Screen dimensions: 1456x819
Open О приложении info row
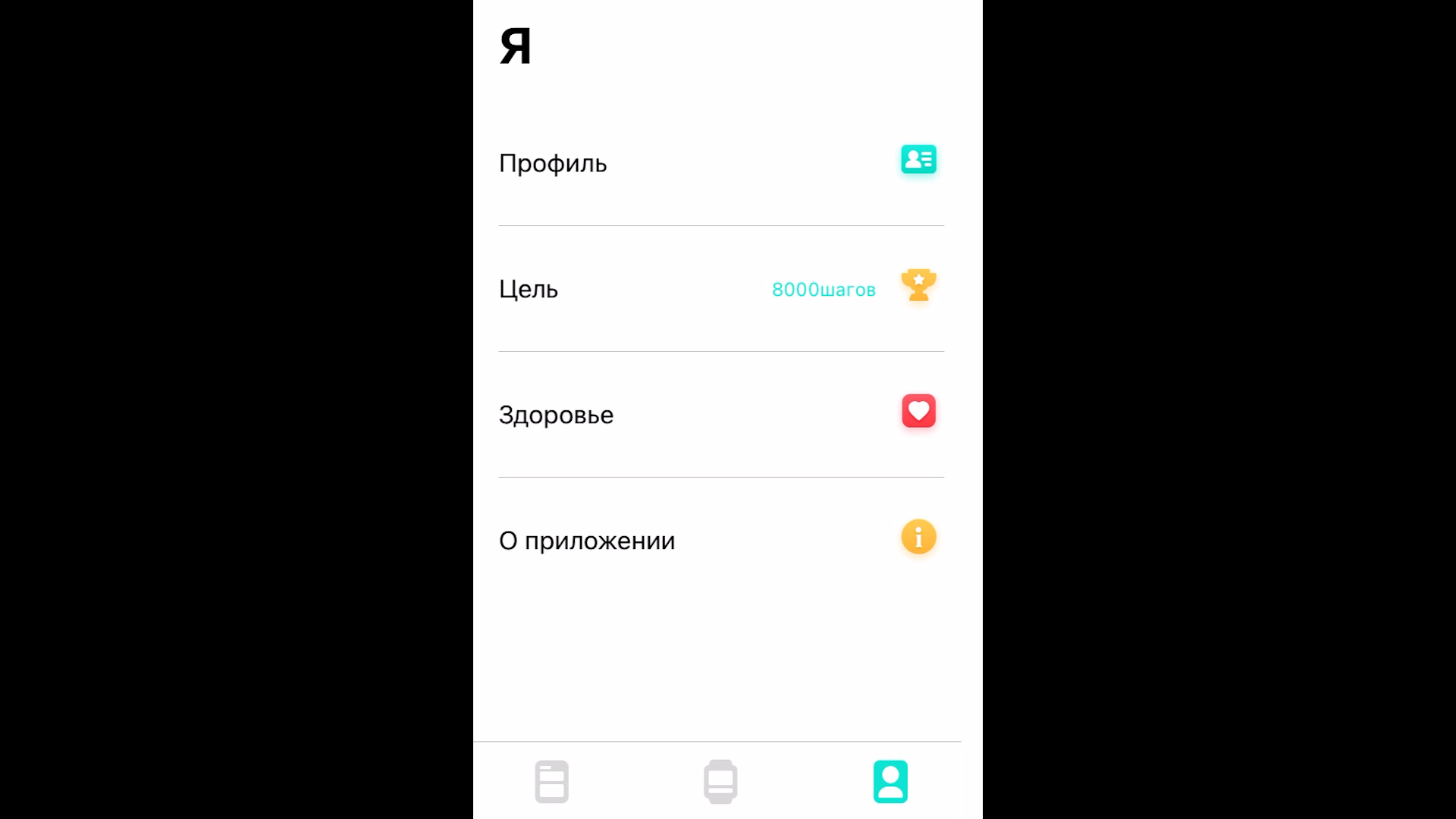[x=720, y=540]
